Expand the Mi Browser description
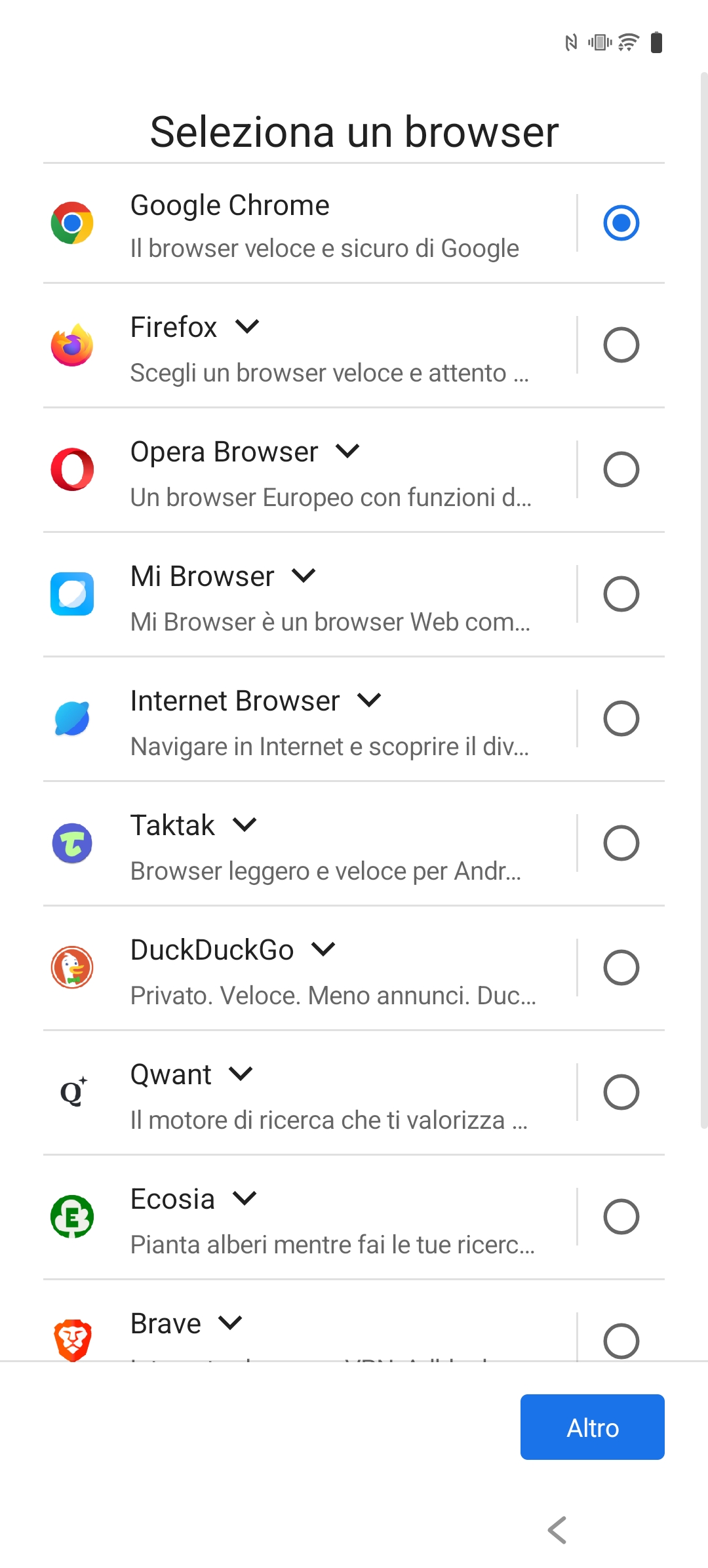This screenshot has height=1568, width=708. (x=304, y=575)
